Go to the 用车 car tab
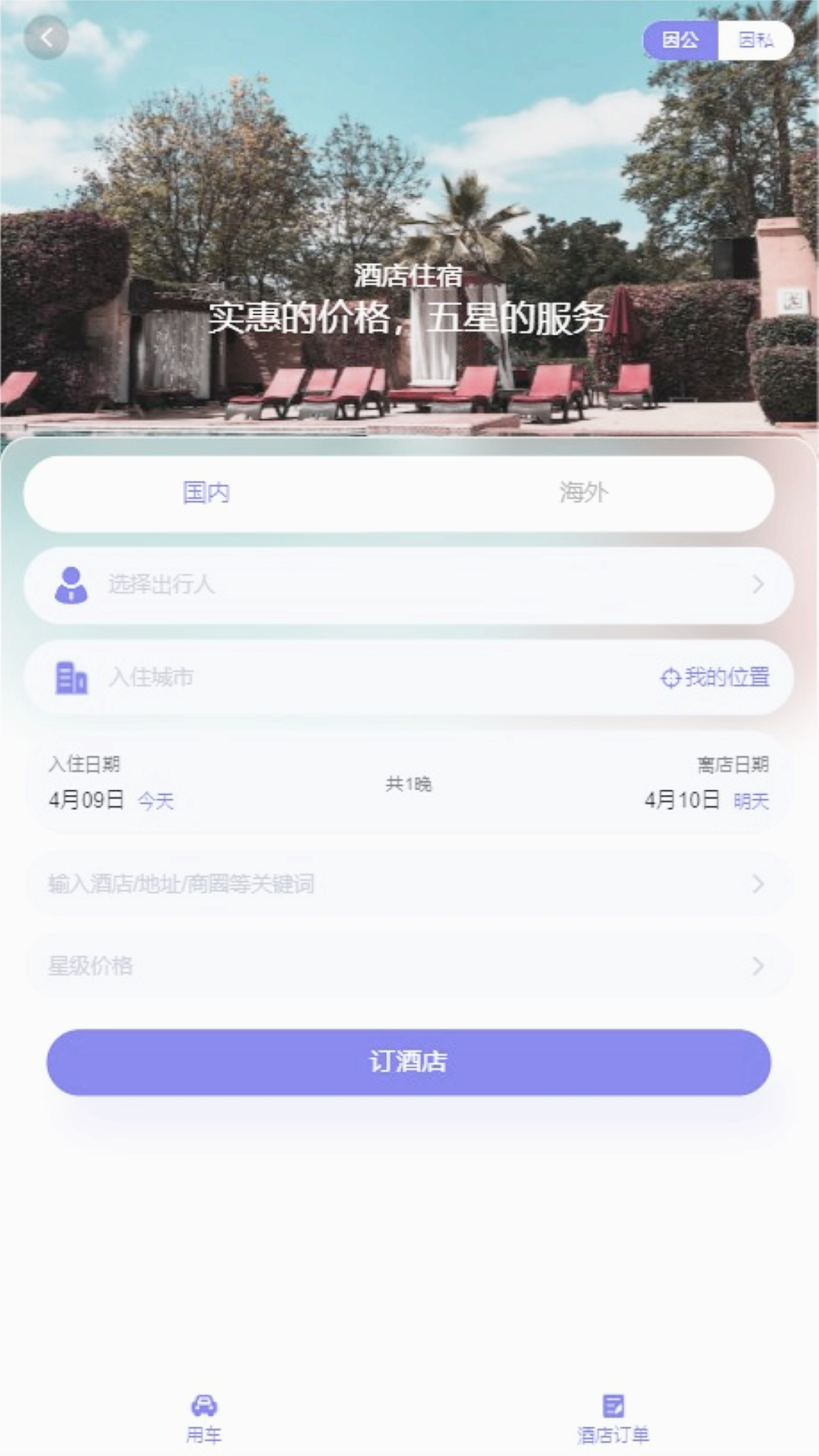 click(x=204, y=1417)
